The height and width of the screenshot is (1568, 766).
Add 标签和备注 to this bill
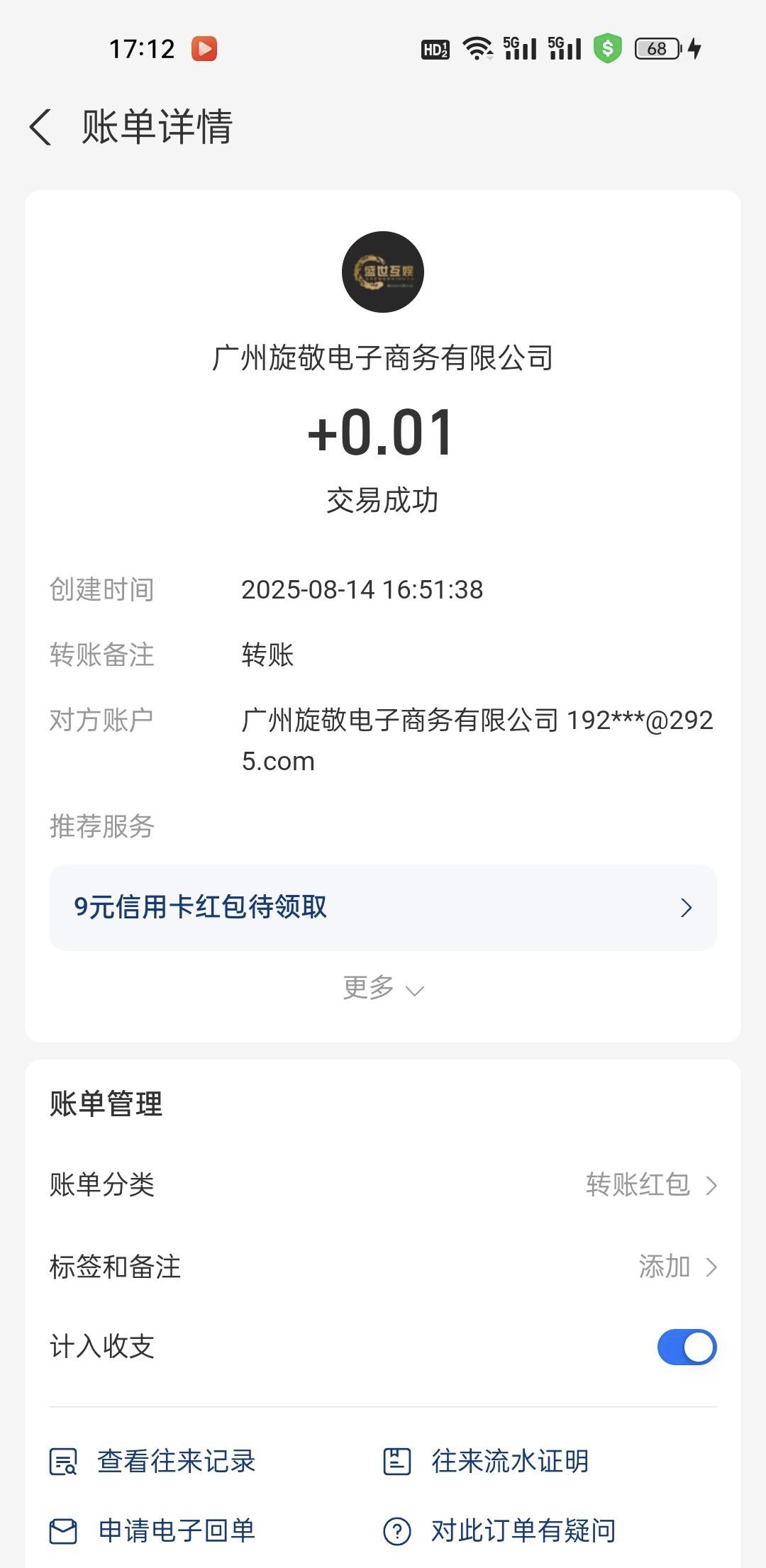[x=677, y=1267]
